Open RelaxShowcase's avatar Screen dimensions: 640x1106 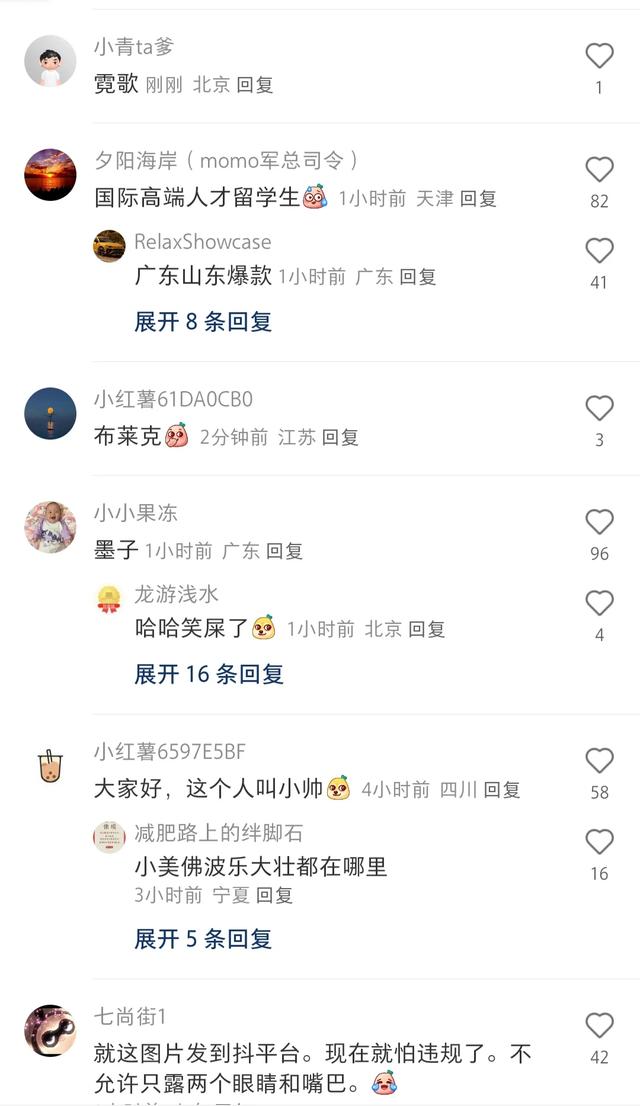(x=109, y=246)
